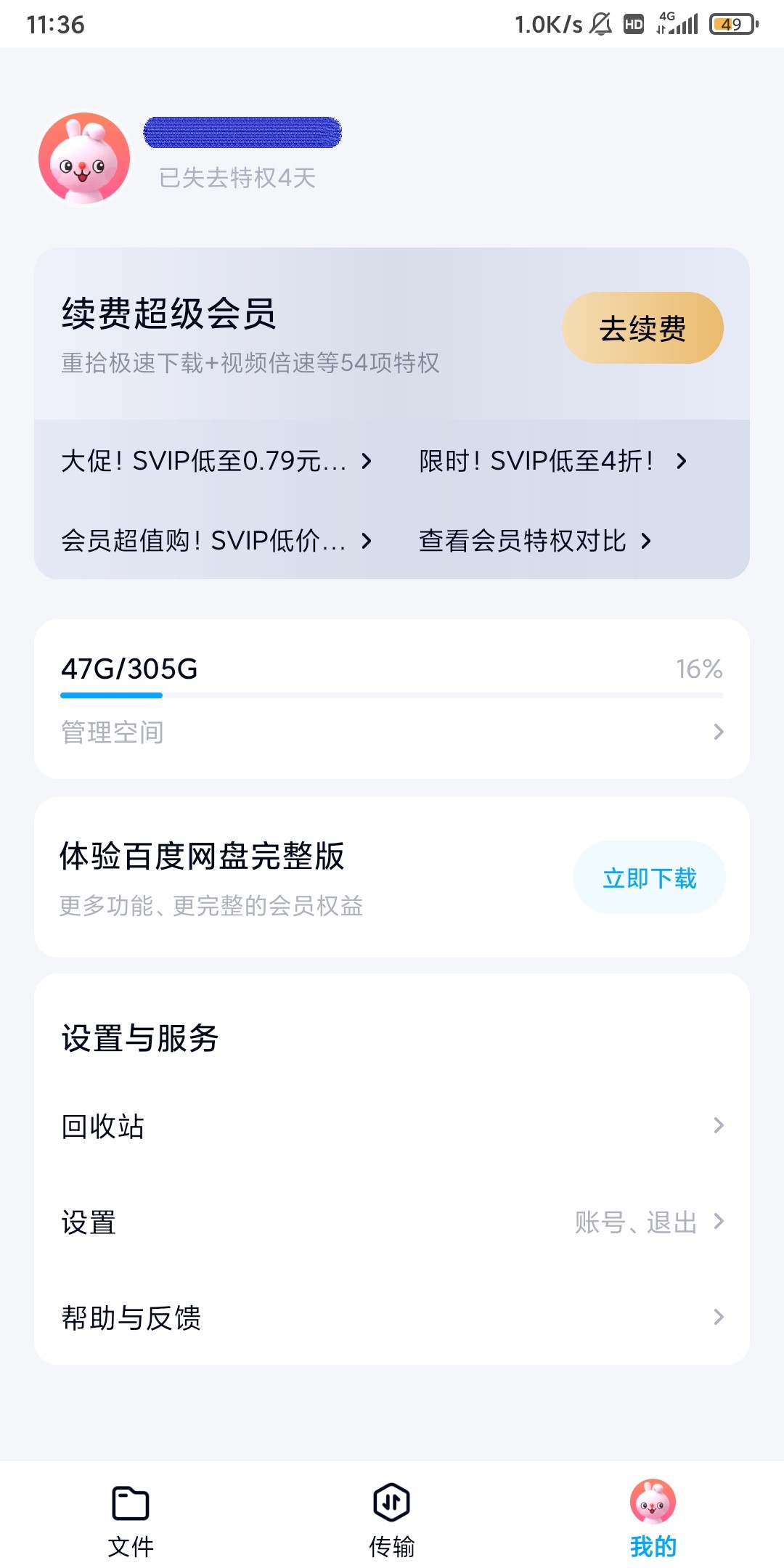Expand the 限时！SVIP低至4折 promotion

(552, 461)
